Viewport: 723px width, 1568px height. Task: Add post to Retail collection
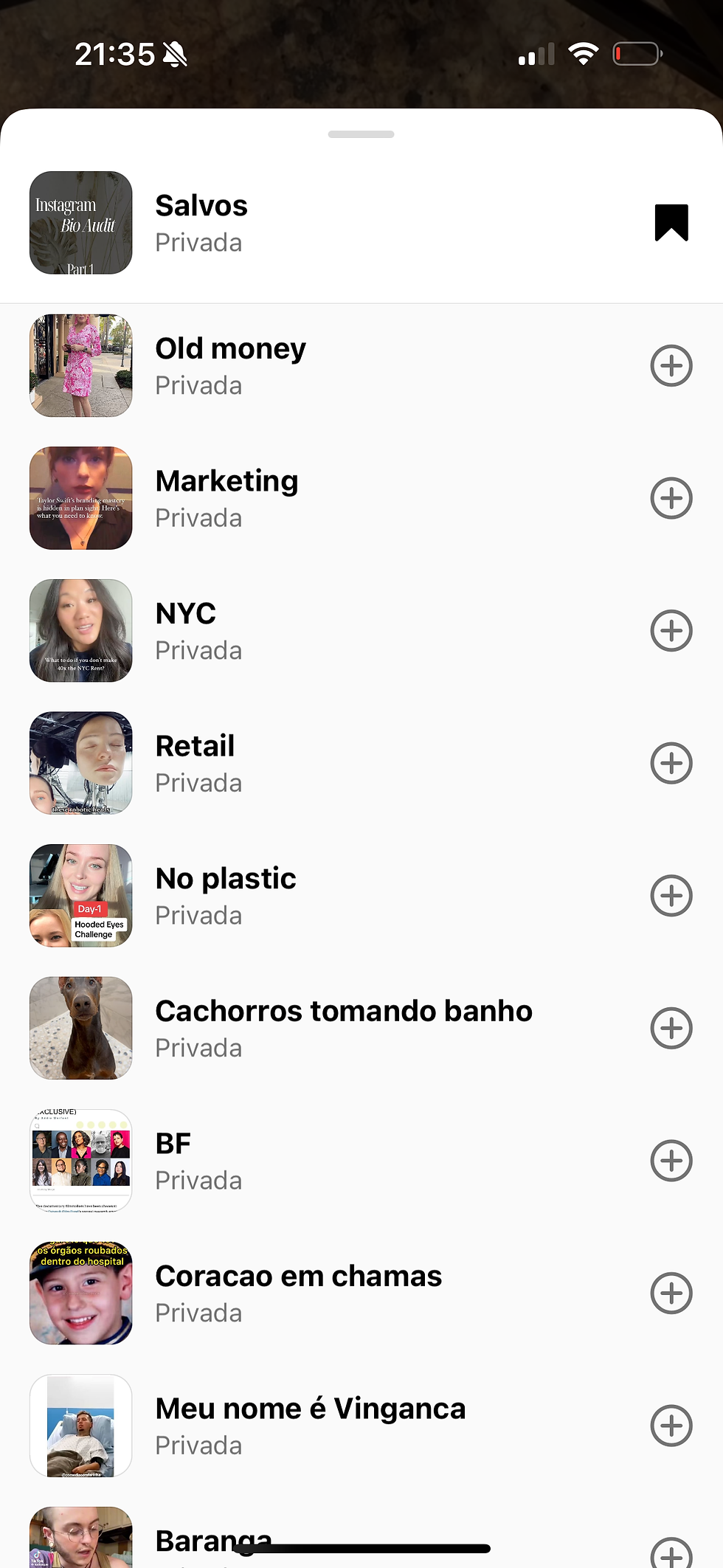tap(671, 763)
